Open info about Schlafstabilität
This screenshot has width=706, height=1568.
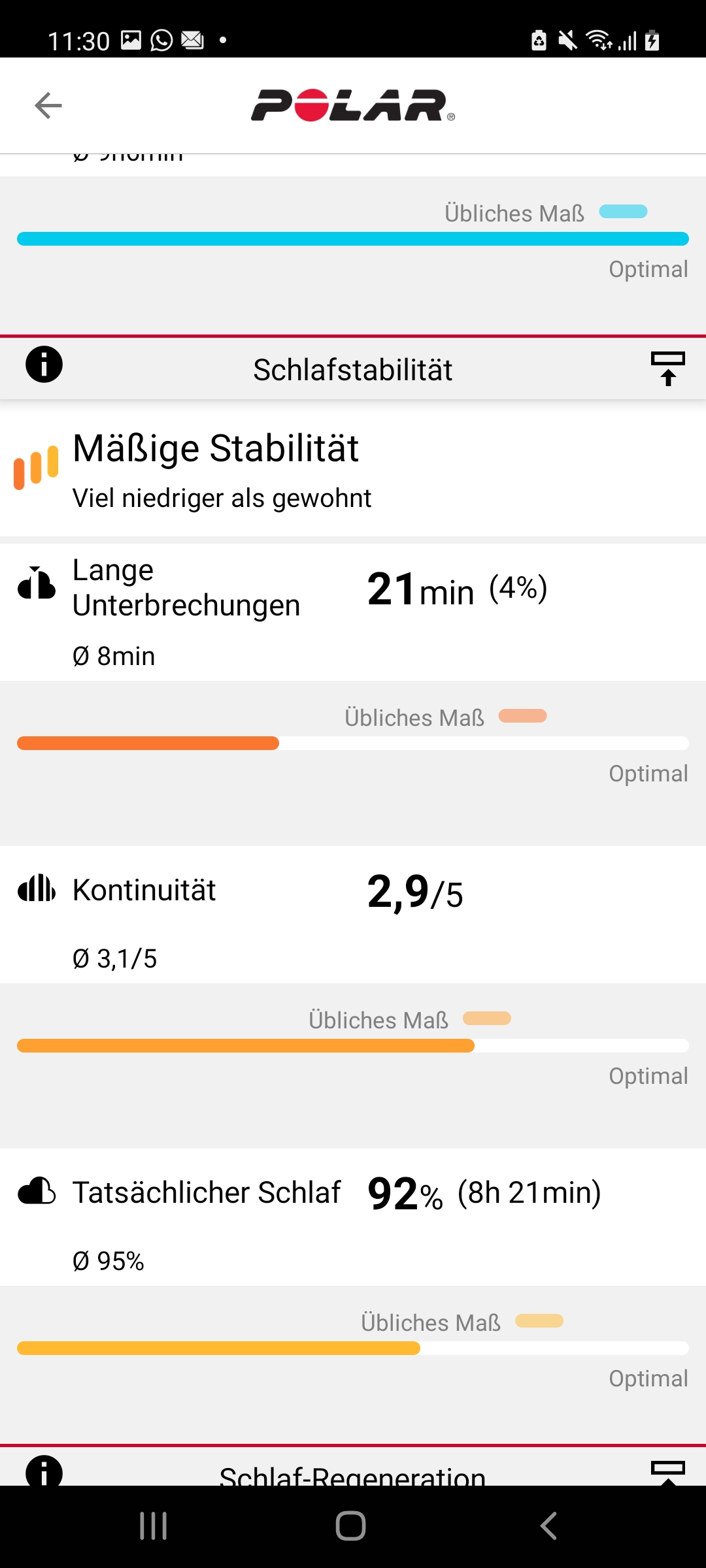click(x=44, y=365)
